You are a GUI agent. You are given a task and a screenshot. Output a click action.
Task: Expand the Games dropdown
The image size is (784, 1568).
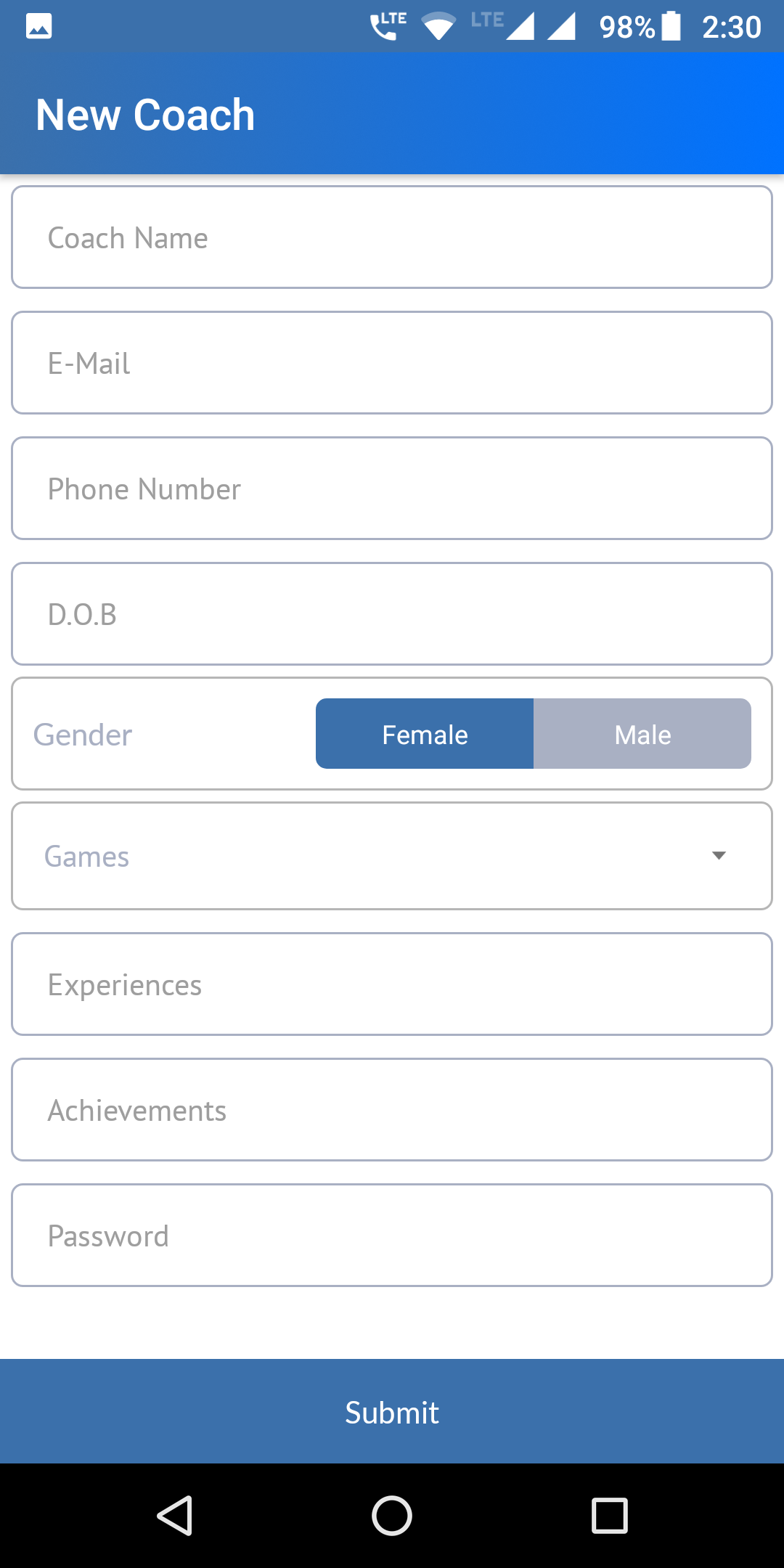pyautogui.click(x=392, y=856)
